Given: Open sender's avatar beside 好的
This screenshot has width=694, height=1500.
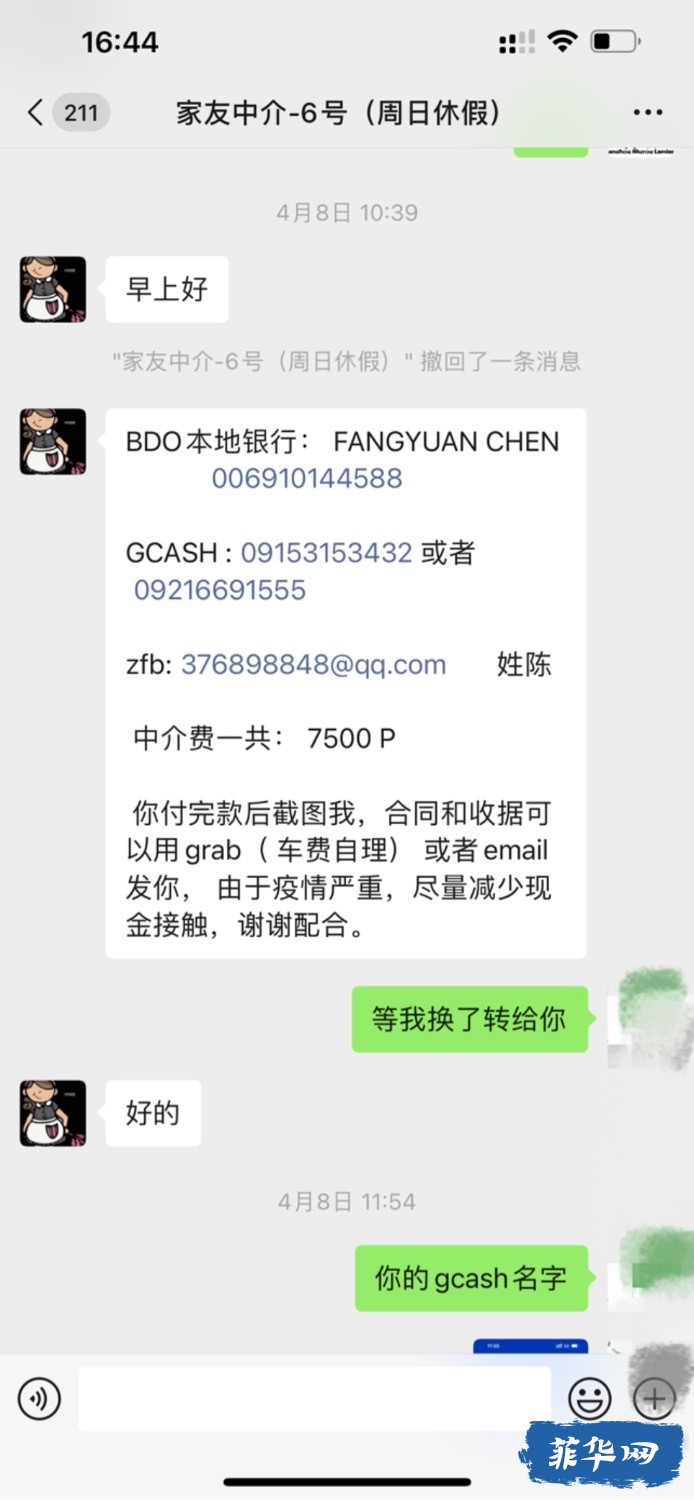Looking at the screenshot, I should click(x=53, y=1113).
